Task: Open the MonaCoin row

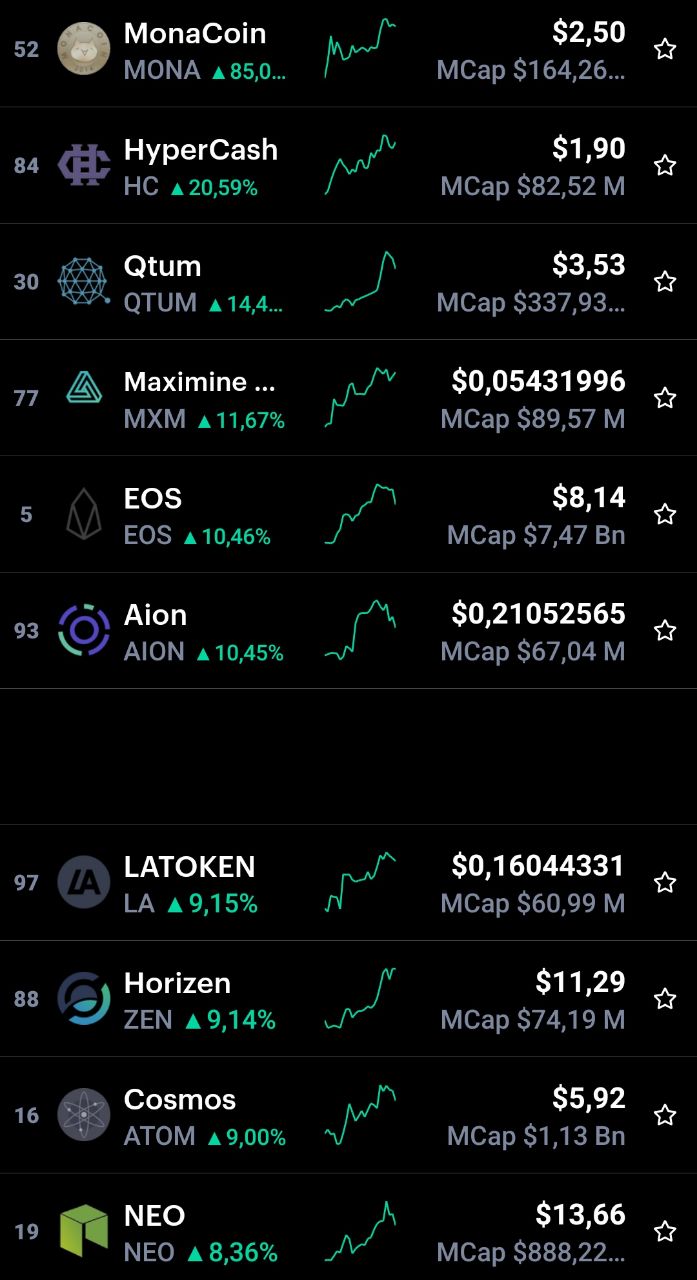Action: pos(348,50)
